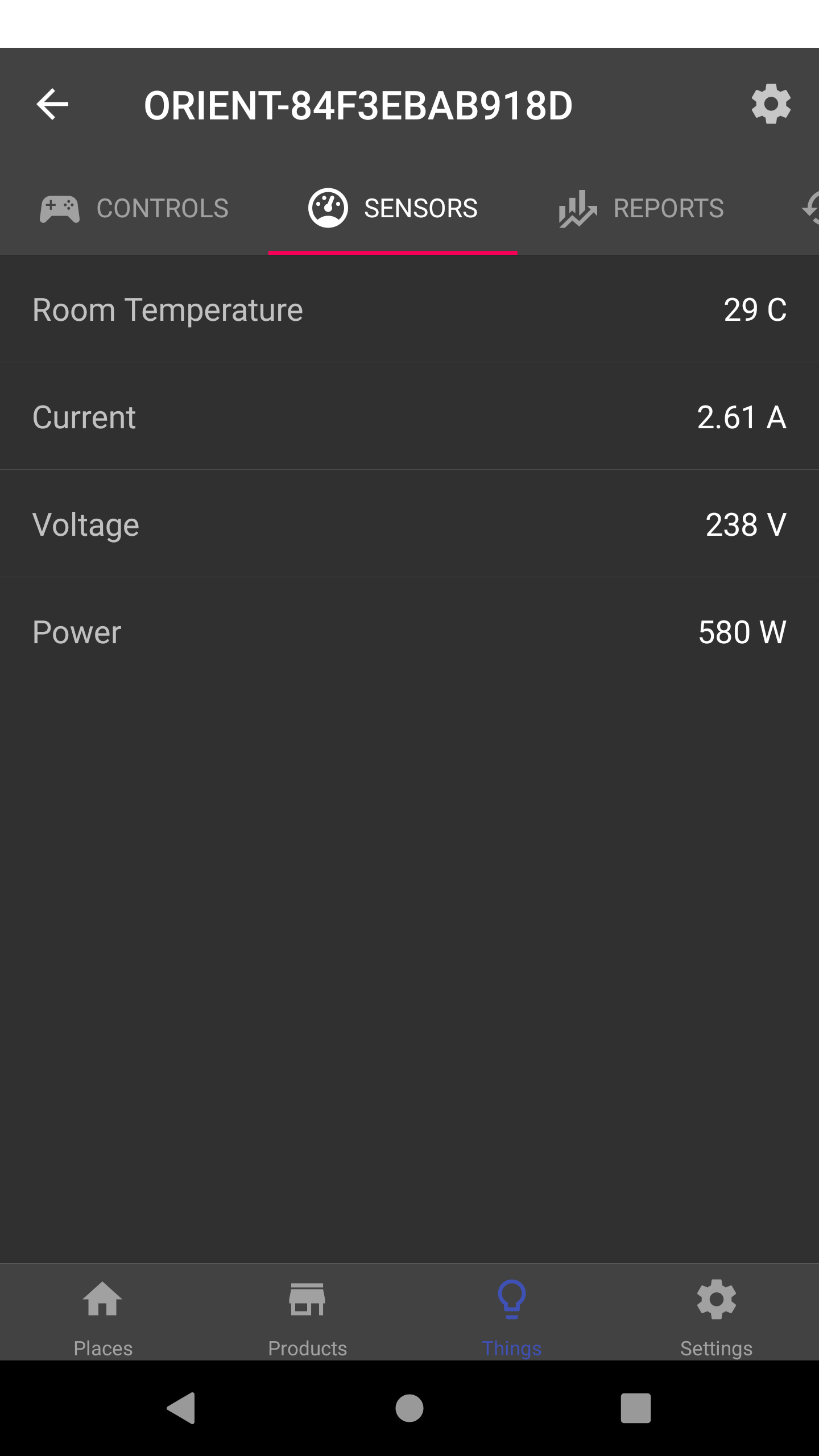Select the Sensors tab

click(x=392, y=208)
